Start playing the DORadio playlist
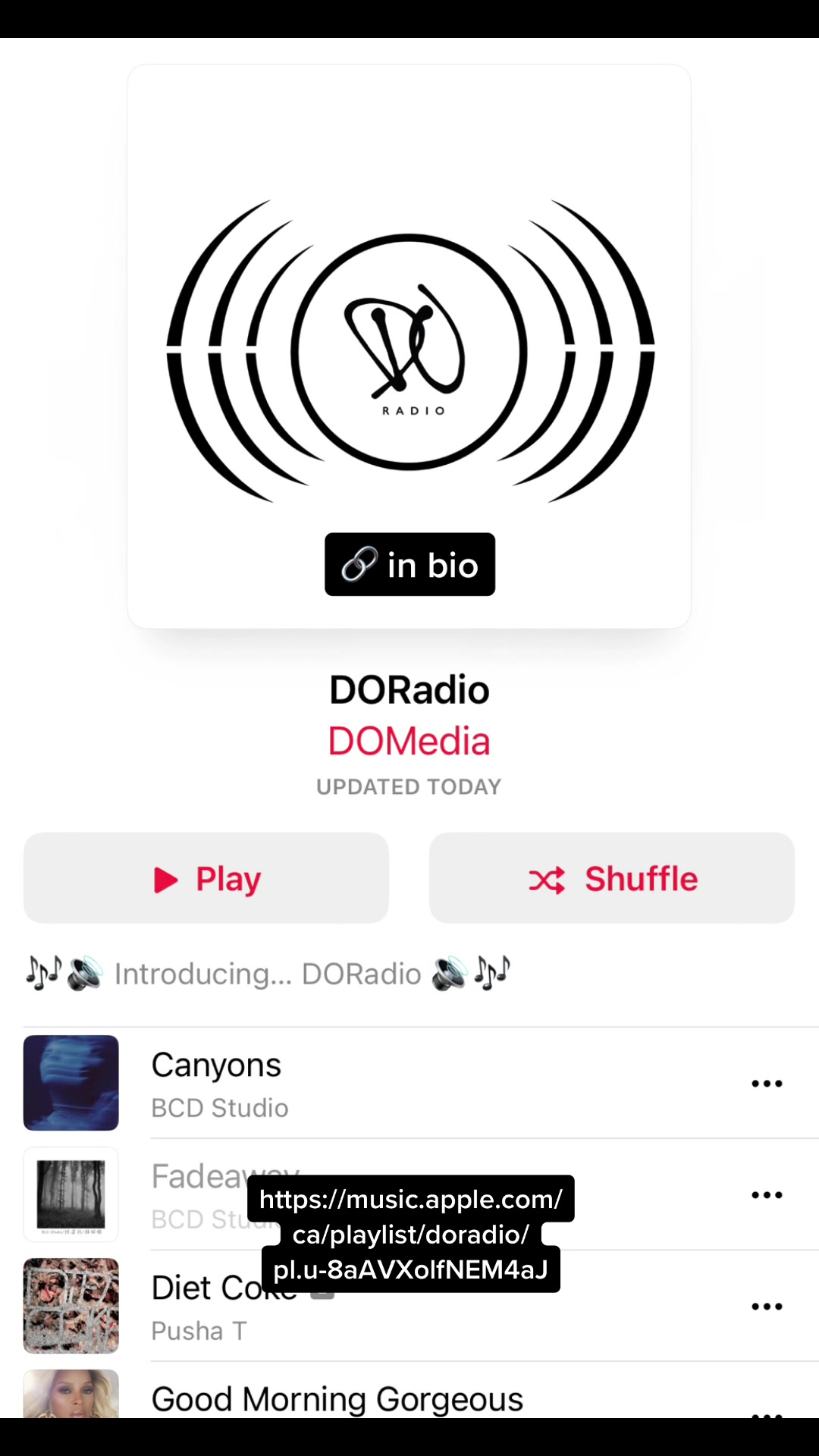The image size is (819, 1456). click(x=206, y=878)
